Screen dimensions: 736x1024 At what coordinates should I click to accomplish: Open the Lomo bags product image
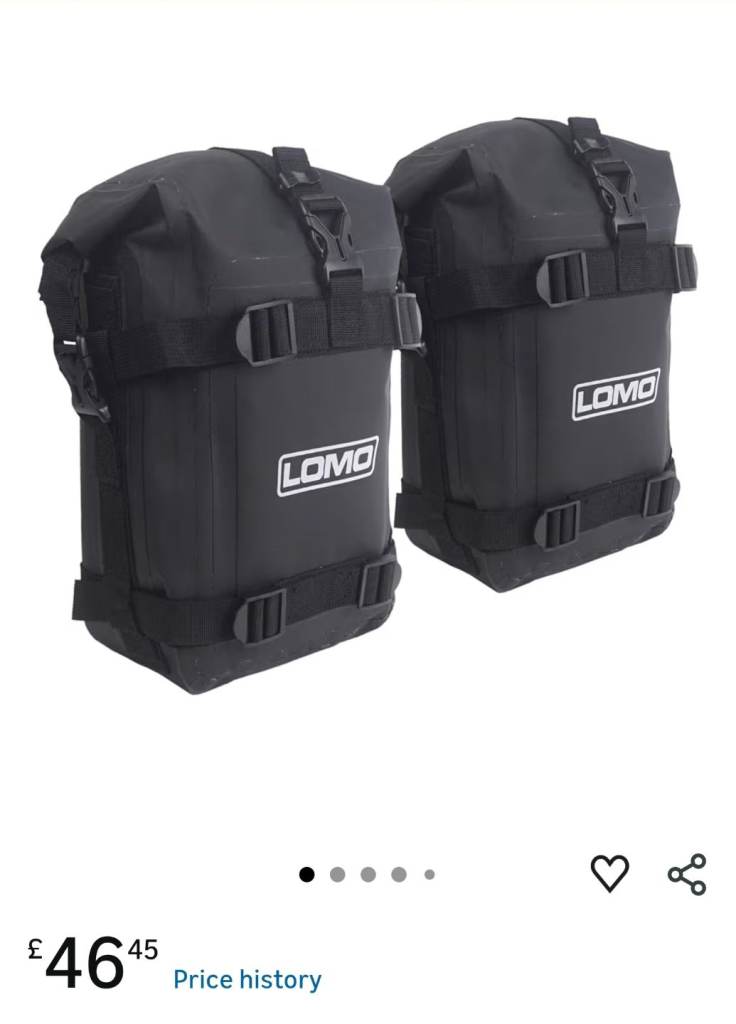point(368,400)
